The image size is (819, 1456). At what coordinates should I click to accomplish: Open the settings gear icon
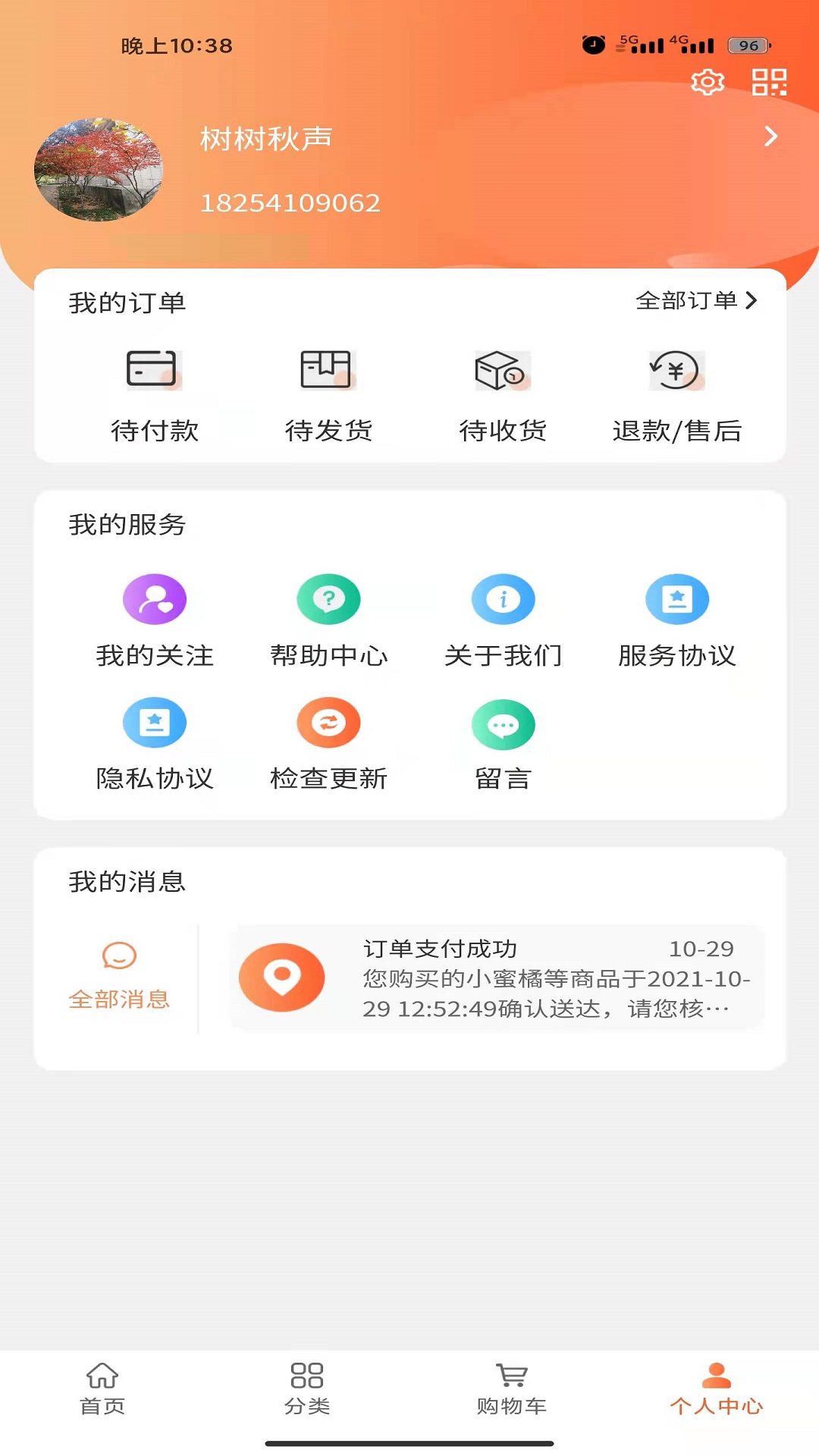pos(708,83)
